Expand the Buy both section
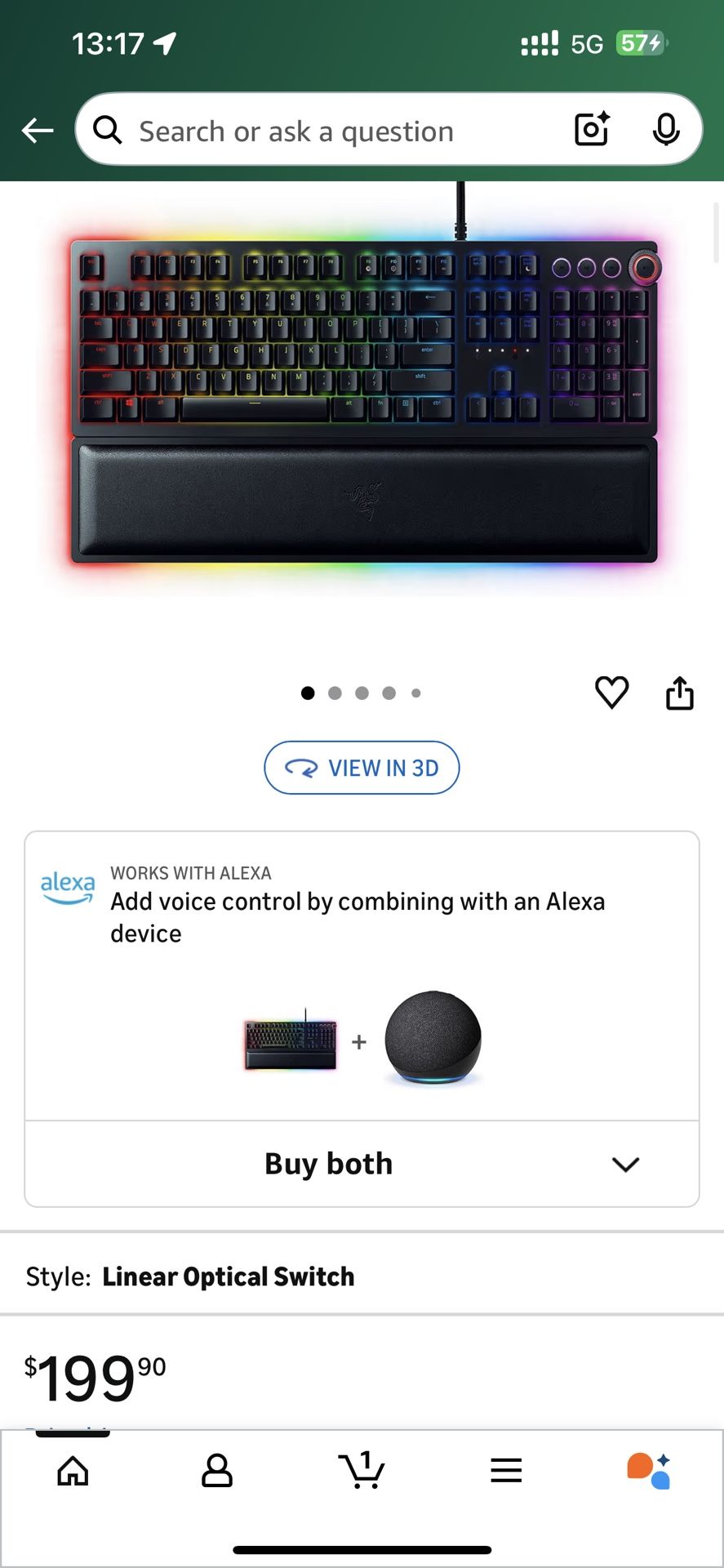The image size is (724, 1568). [362, 1164]
